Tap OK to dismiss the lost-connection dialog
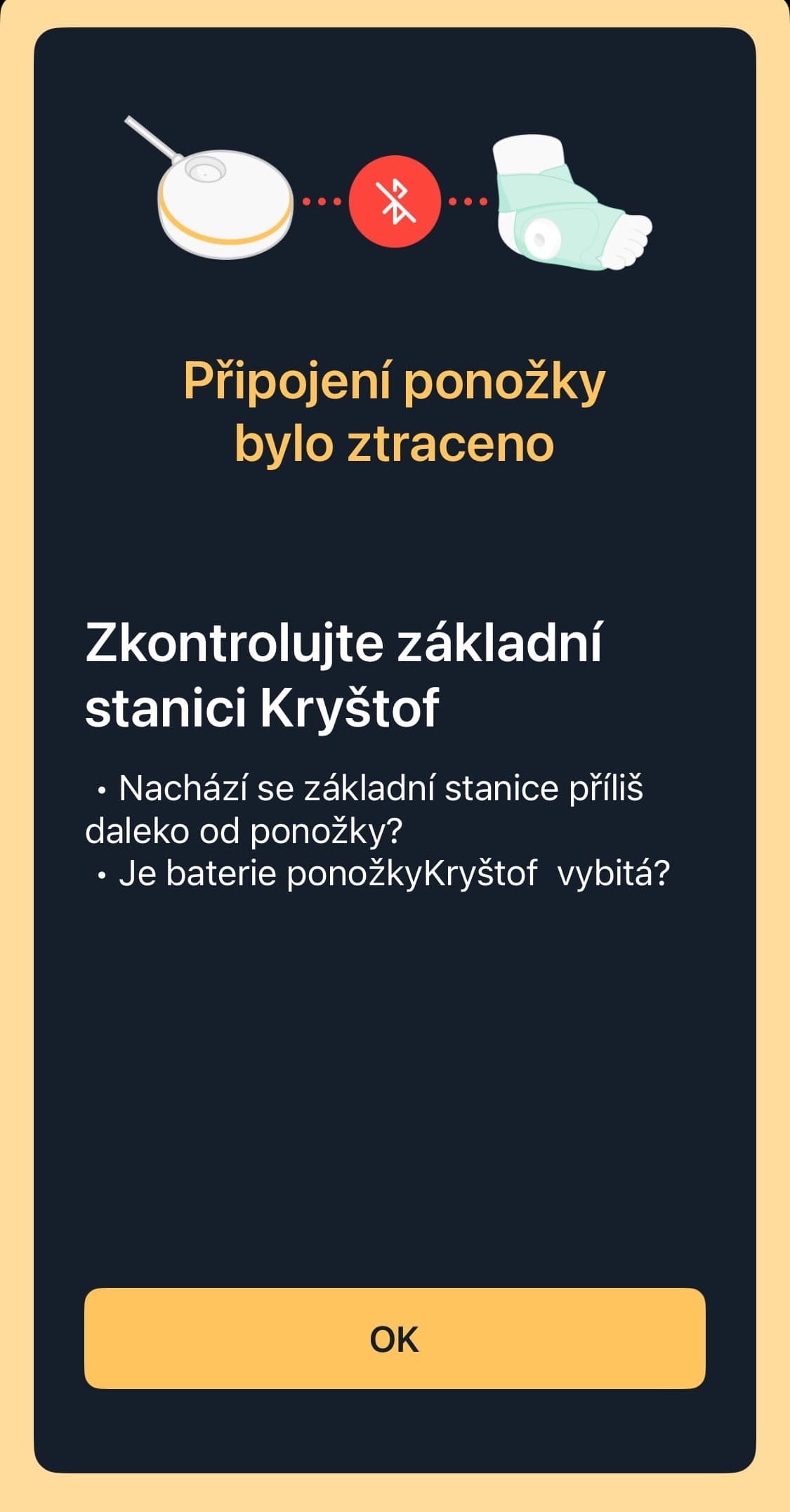The width and height of the screenshot is (790, 1512). (395, 1338)
